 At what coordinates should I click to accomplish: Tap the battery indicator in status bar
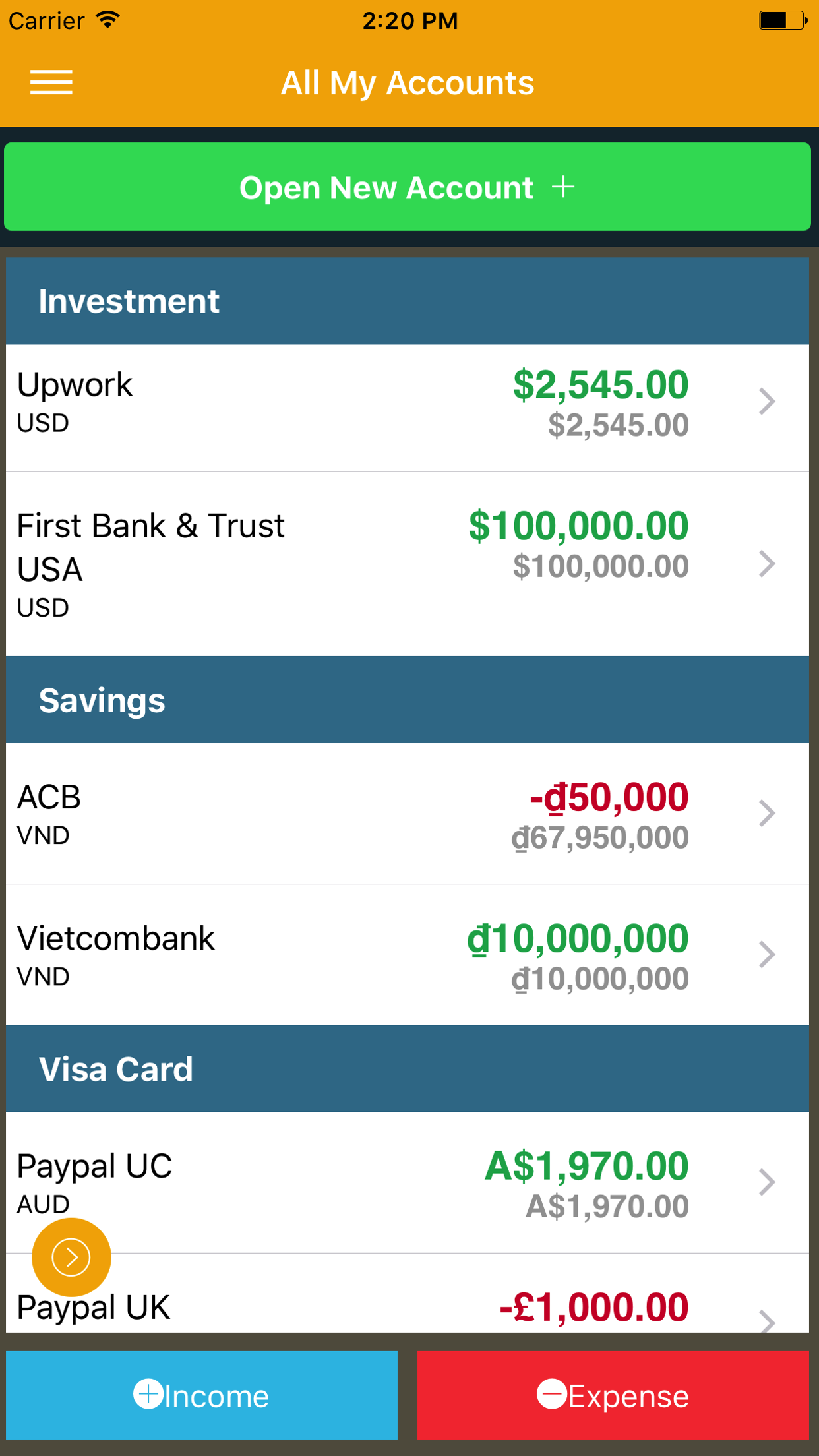(x=781, y=20)
